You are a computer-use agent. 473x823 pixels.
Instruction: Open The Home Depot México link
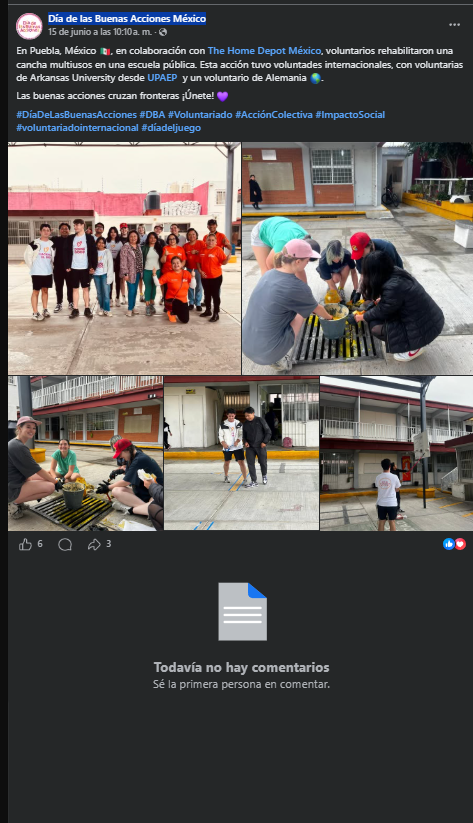[264, 51]
